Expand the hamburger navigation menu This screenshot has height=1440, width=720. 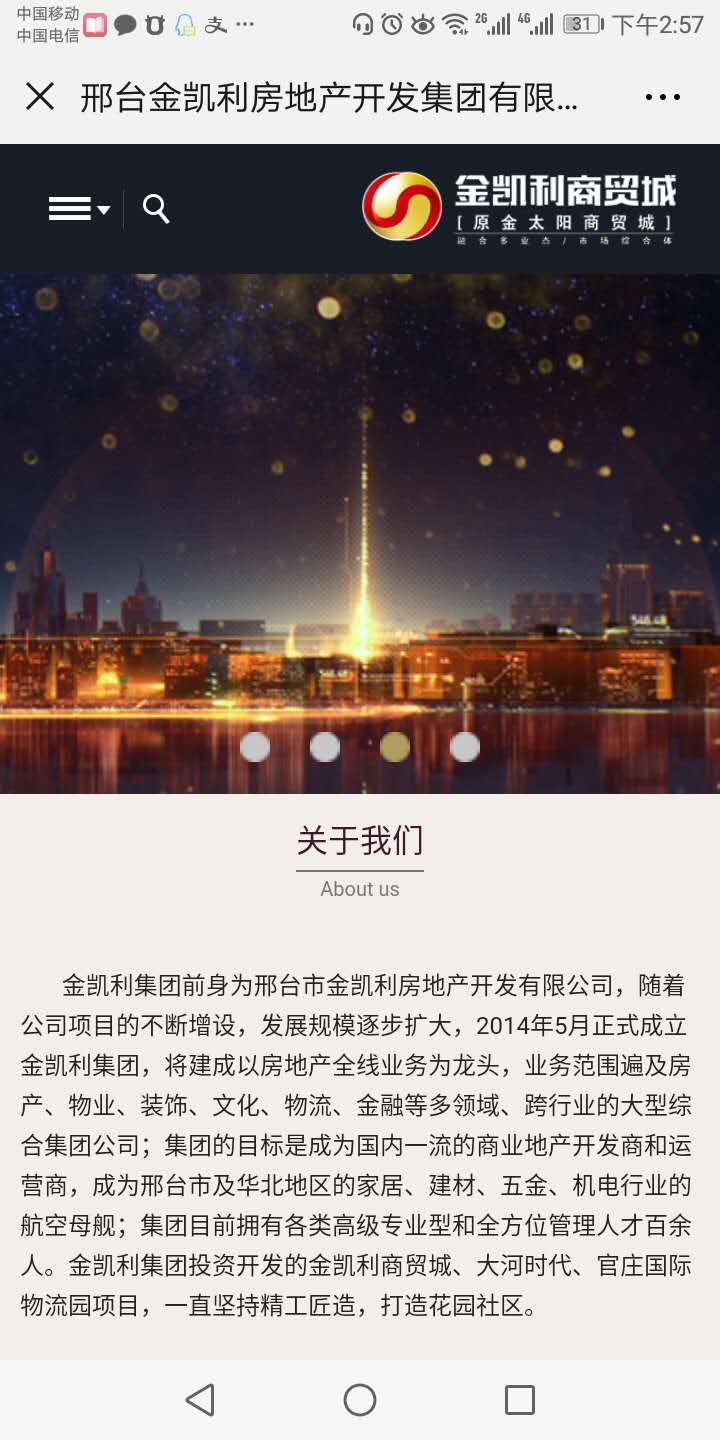point(78,209)
